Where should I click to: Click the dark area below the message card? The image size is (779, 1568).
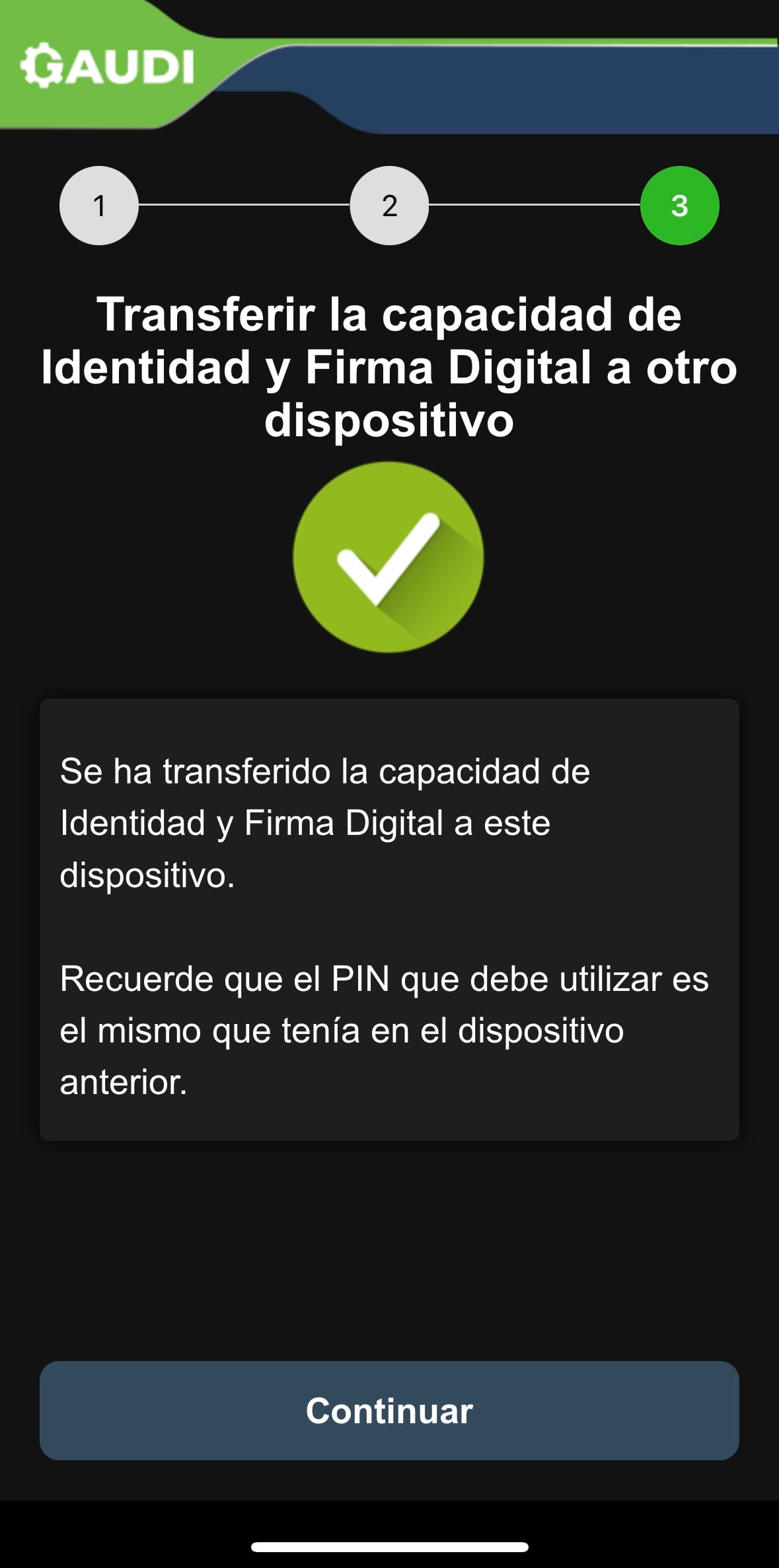click(x=390, y=1243)
